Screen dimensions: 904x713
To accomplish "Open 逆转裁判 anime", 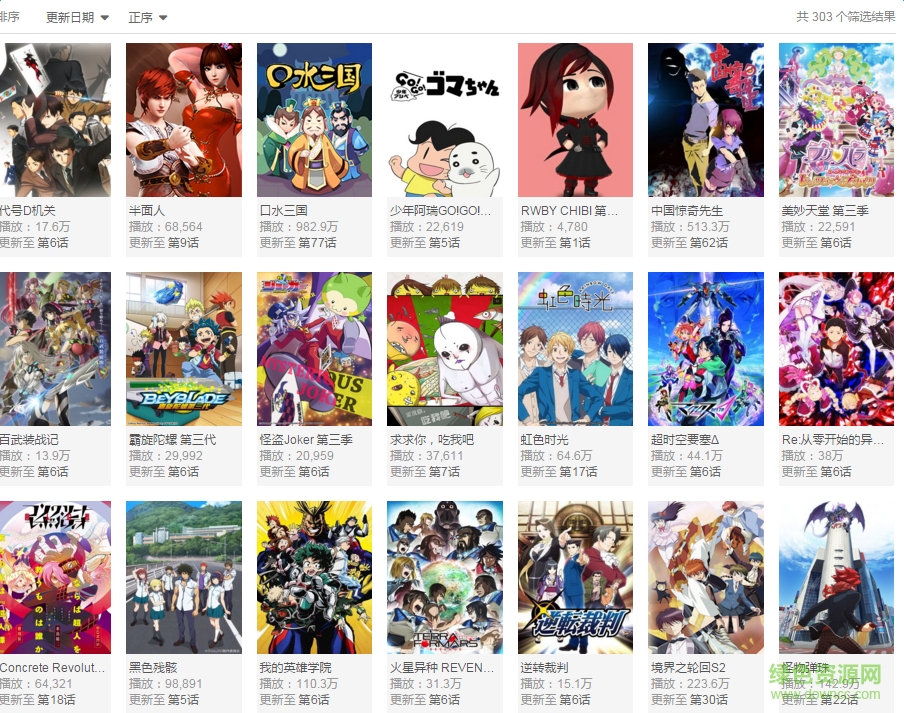I will tap(575, 577).
